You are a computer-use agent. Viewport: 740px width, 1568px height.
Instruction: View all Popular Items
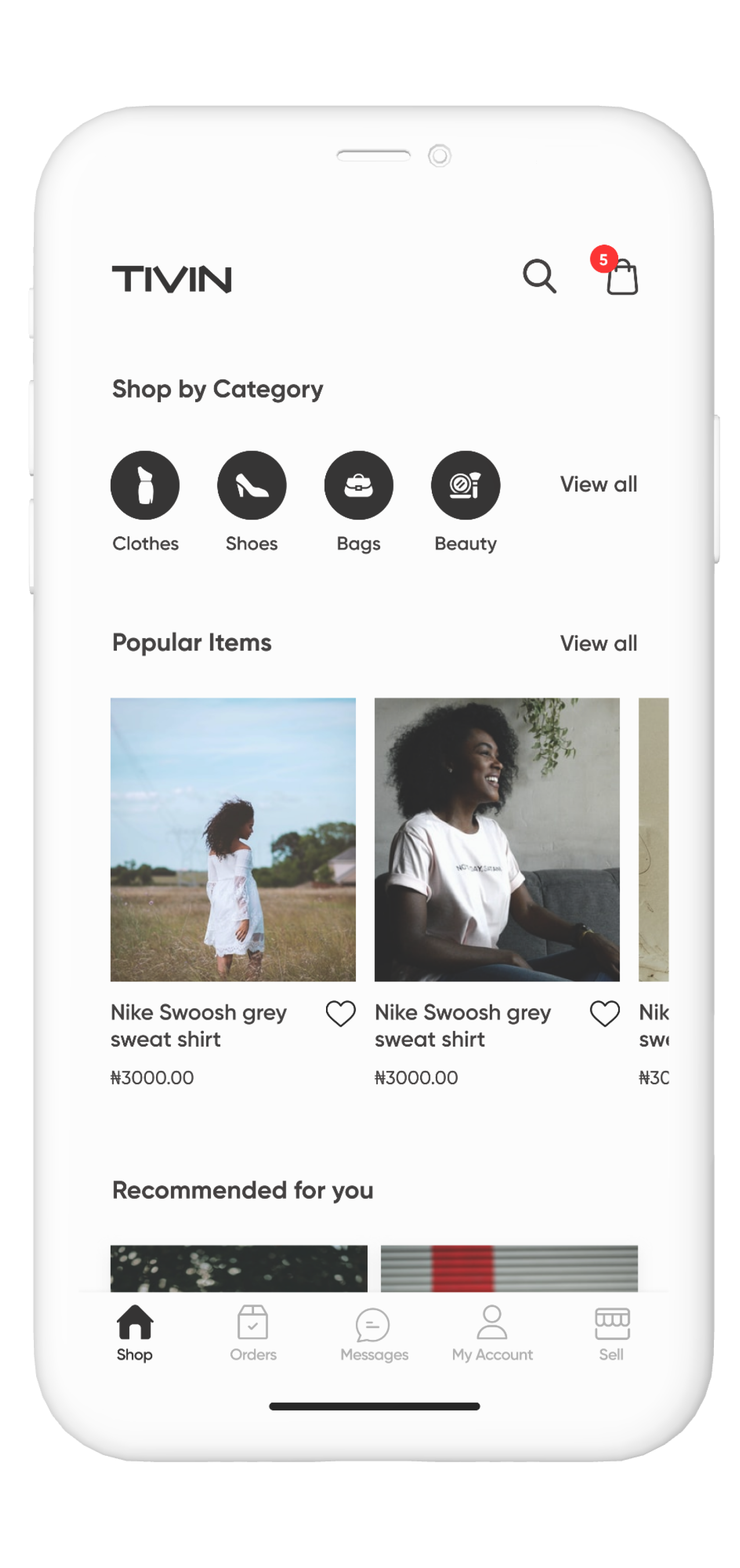598,643
